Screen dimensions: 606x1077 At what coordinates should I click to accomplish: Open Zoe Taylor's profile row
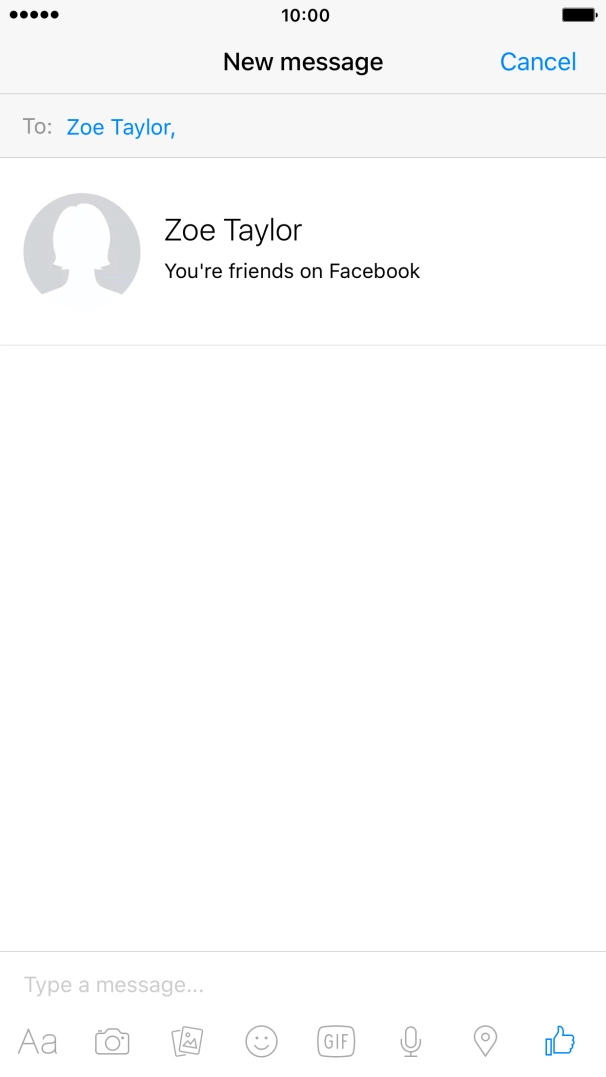coord(303,251)
